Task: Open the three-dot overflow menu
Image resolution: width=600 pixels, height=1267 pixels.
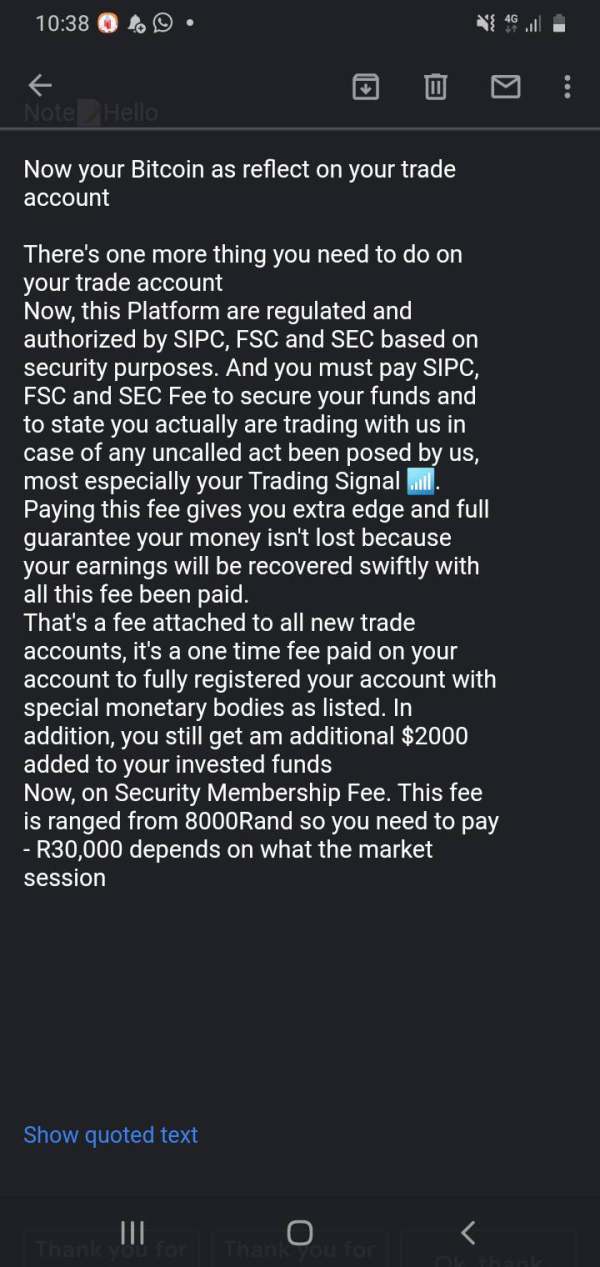Action: point(567,87)
